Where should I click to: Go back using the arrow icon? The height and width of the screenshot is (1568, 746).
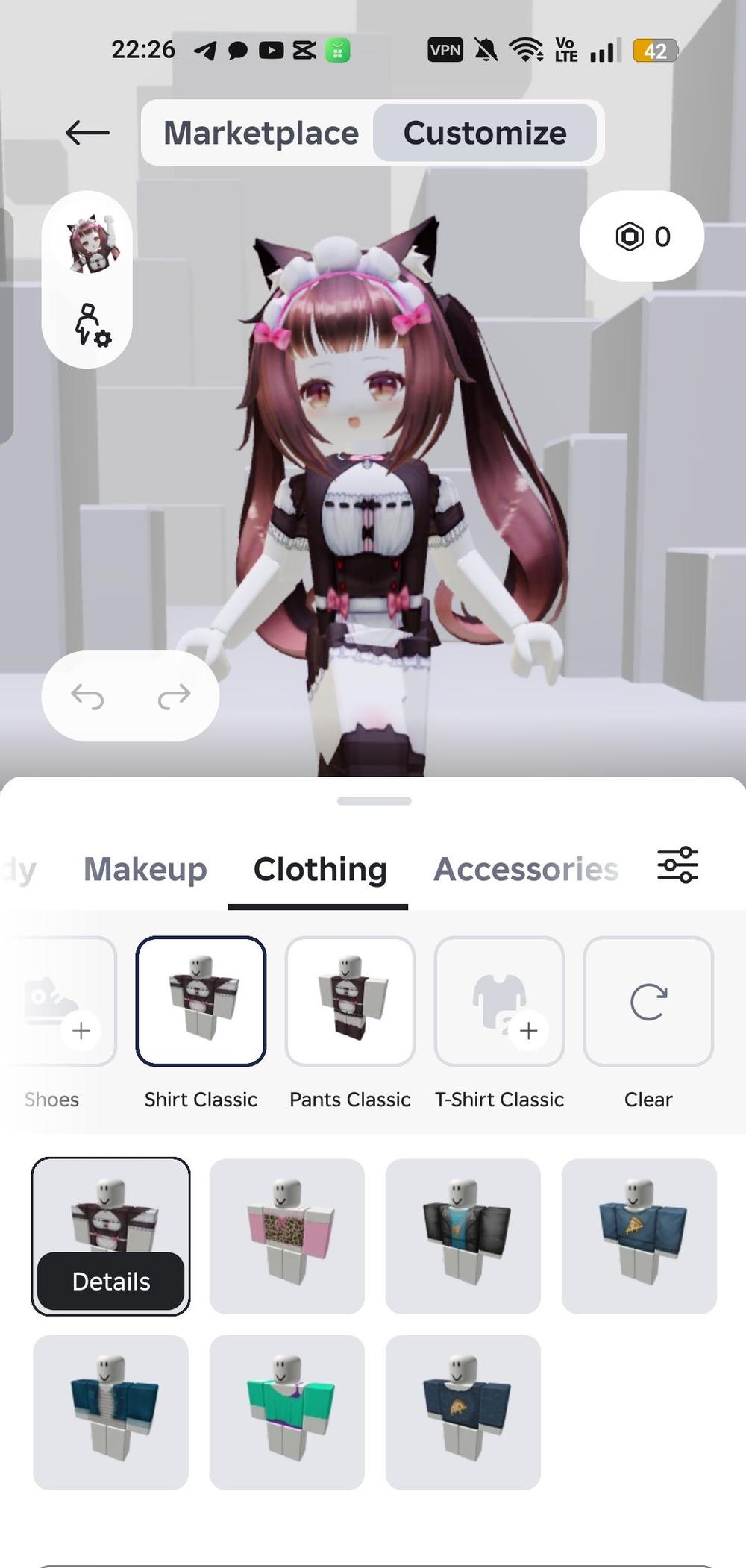(x=87, y=133)
